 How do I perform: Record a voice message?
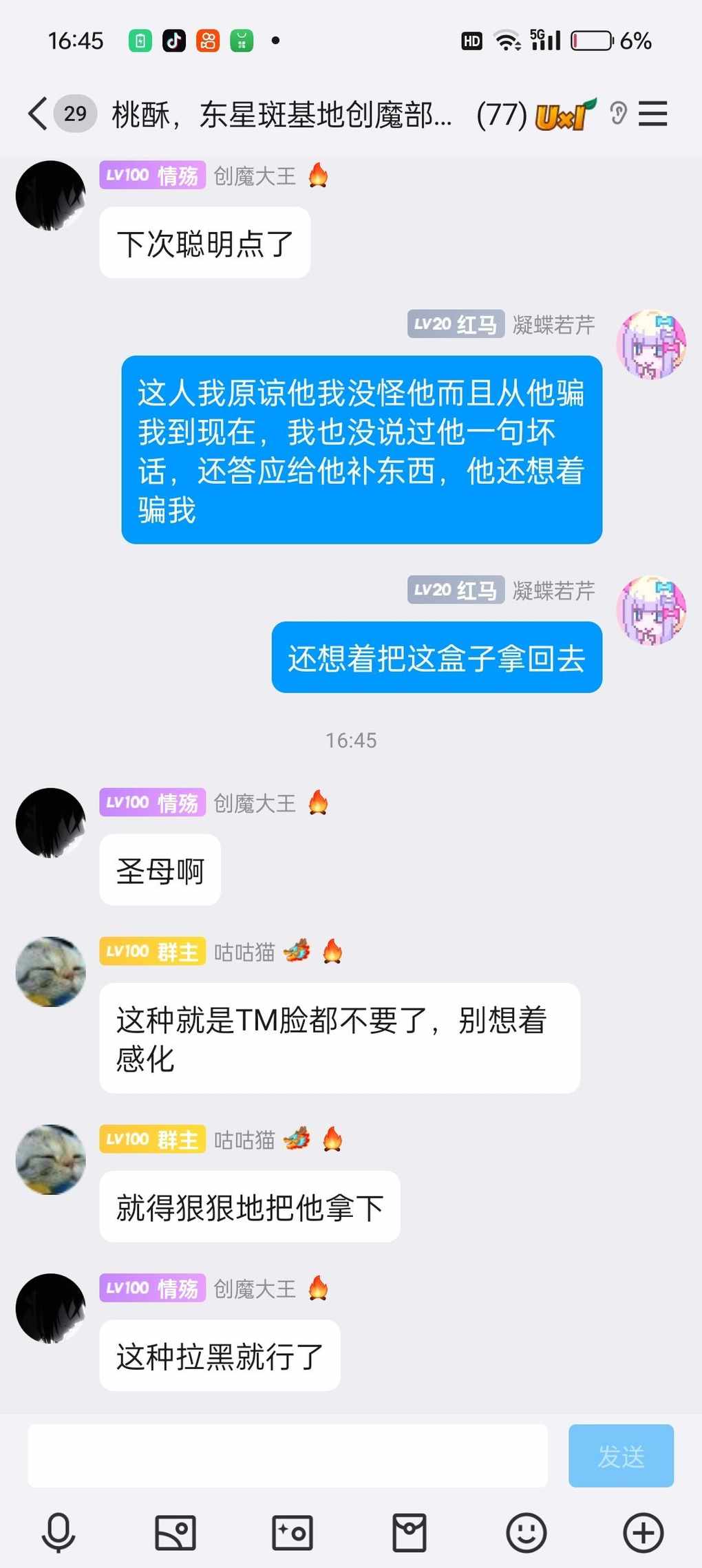[x=58, y=1533]
